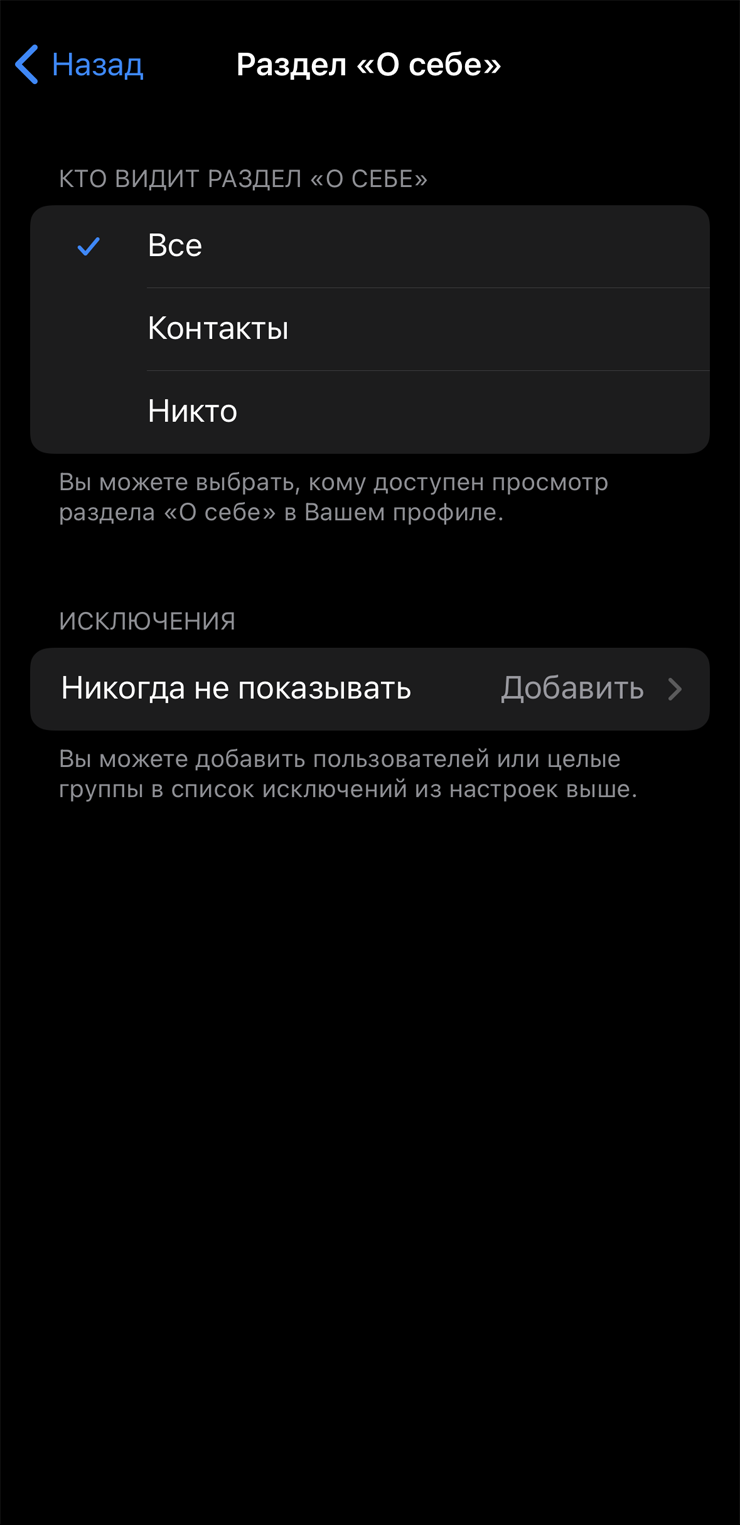Set bio visibility to «Никто»
Image resolution: width=740 pixels, height=1525 pixels.
pyautogui.click(x=370, y=411)
